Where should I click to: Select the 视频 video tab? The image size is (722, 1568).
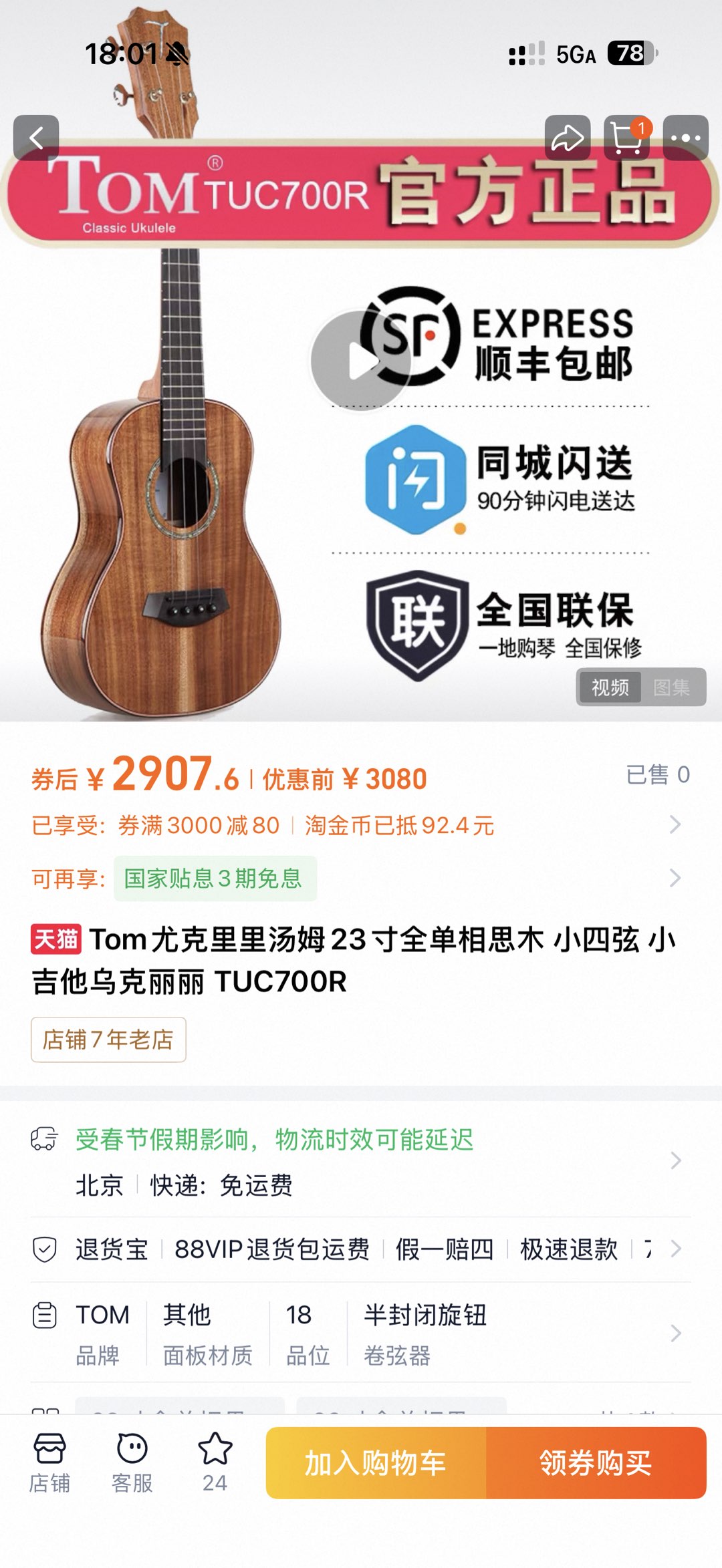click(x=610, y=687)
